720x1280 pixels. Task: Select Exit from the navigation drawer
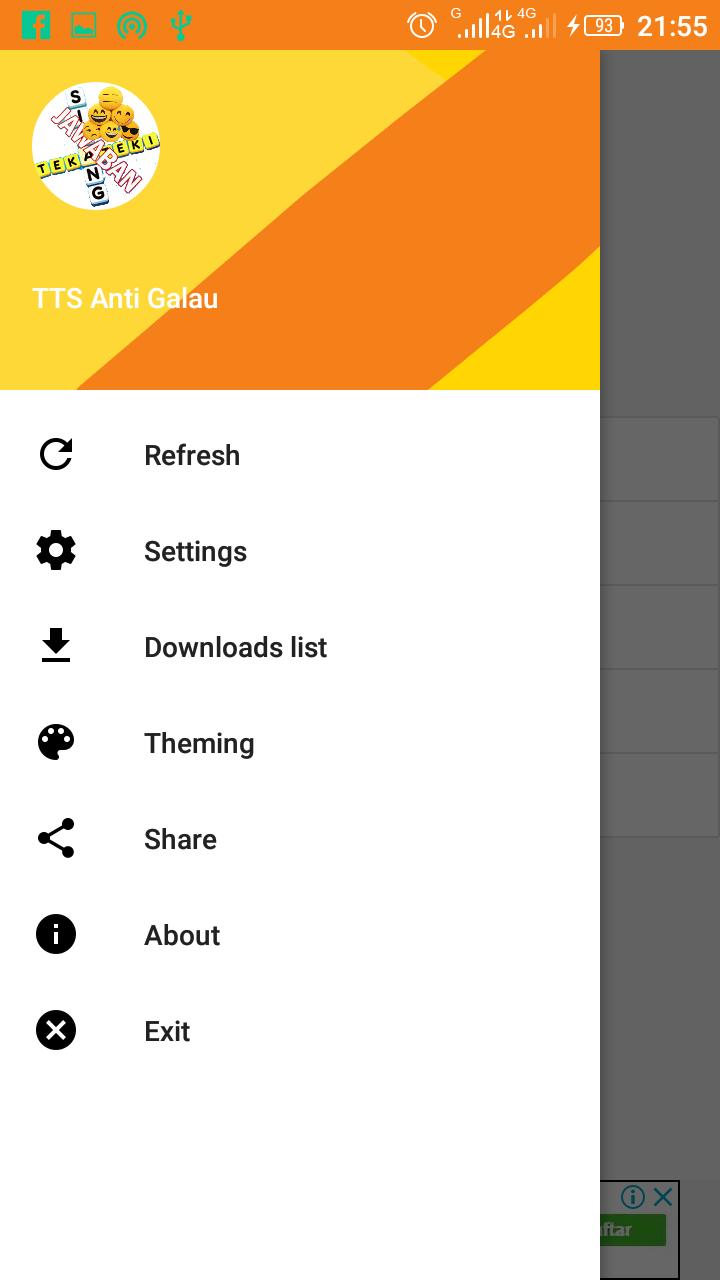click(x=166, y=1031)
